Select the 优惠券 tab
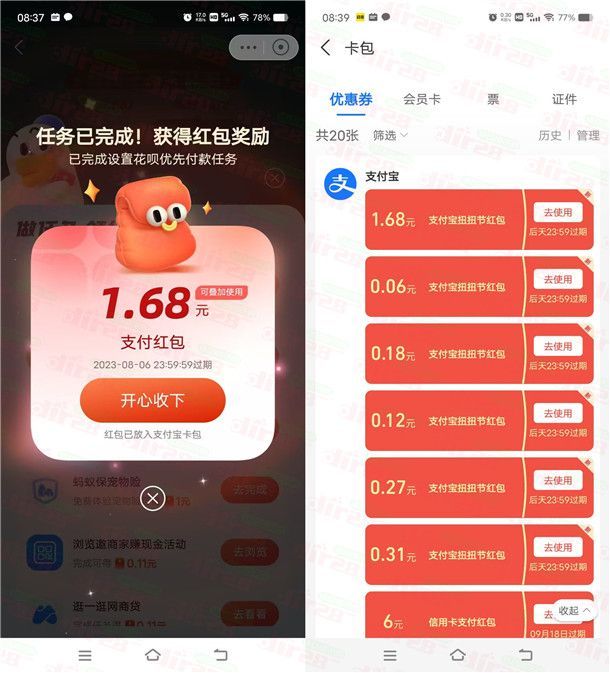Viewport: 610px width, 673px height. click(x=351, y=99)
